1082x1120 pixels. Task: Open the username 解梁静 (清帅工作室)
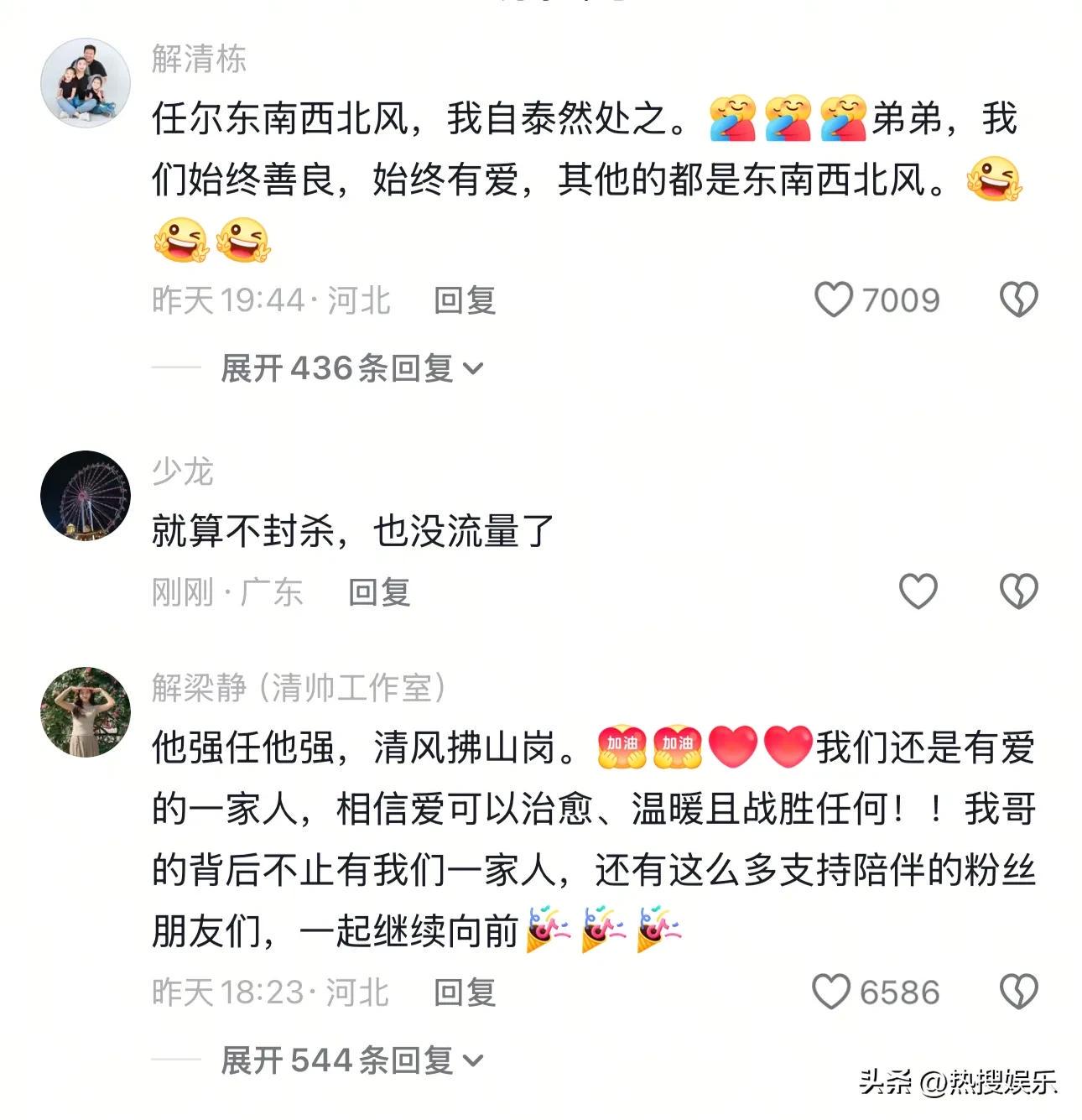coord(298,688)
